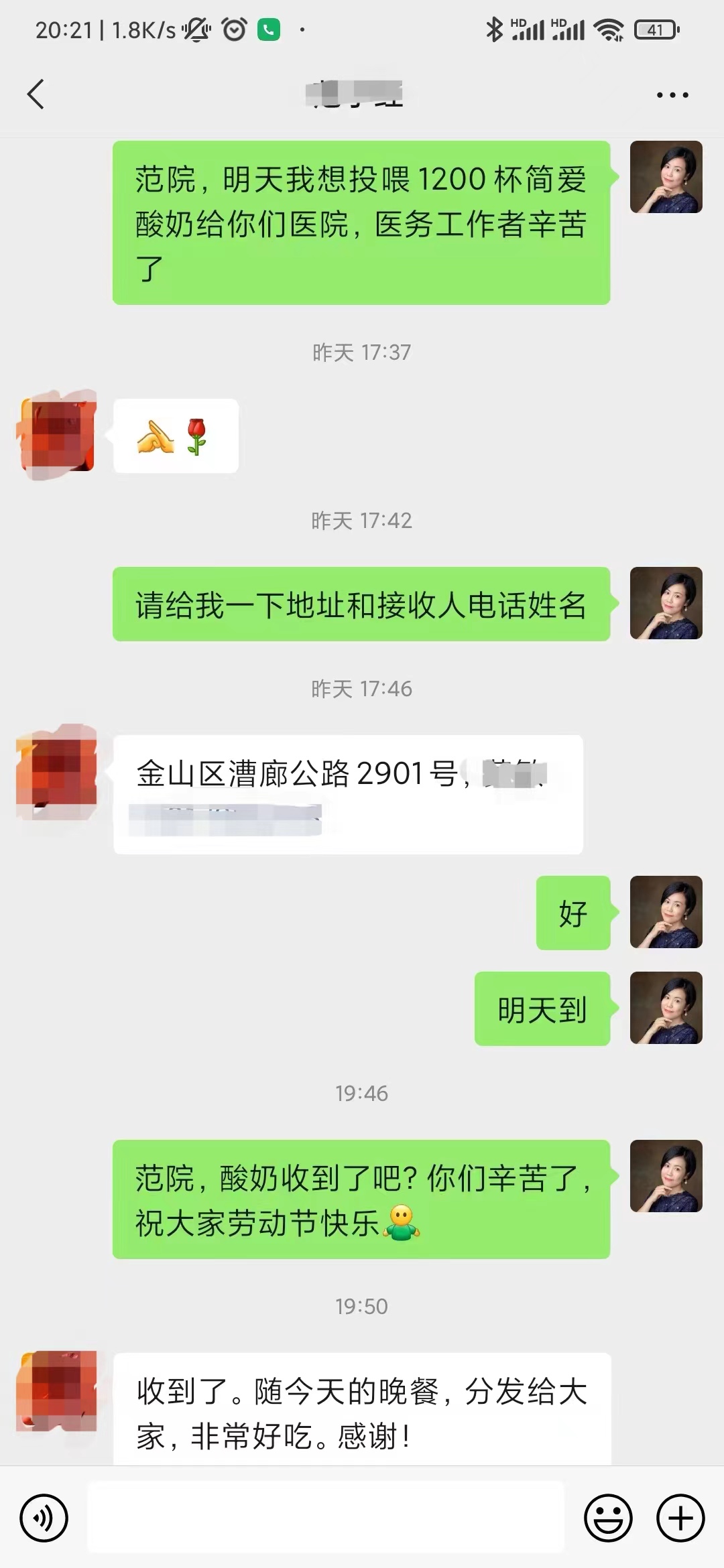Tap the avatar next to the 明天到 message
724x1568 pixels.
(x=666, y=1008)
